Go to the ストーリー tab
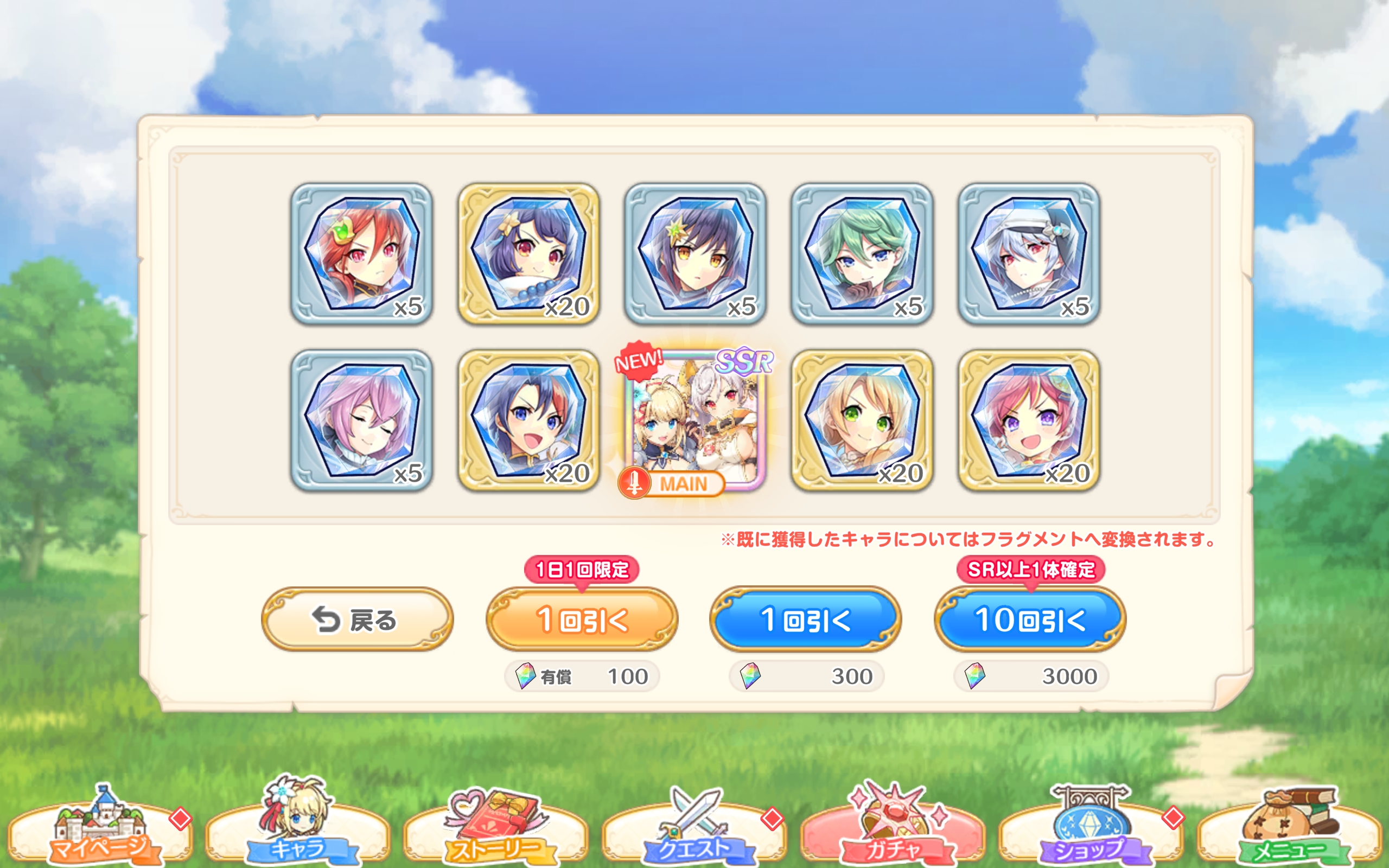The width and height of the screenshot is (1389, 868). click(x=495, y=830)
